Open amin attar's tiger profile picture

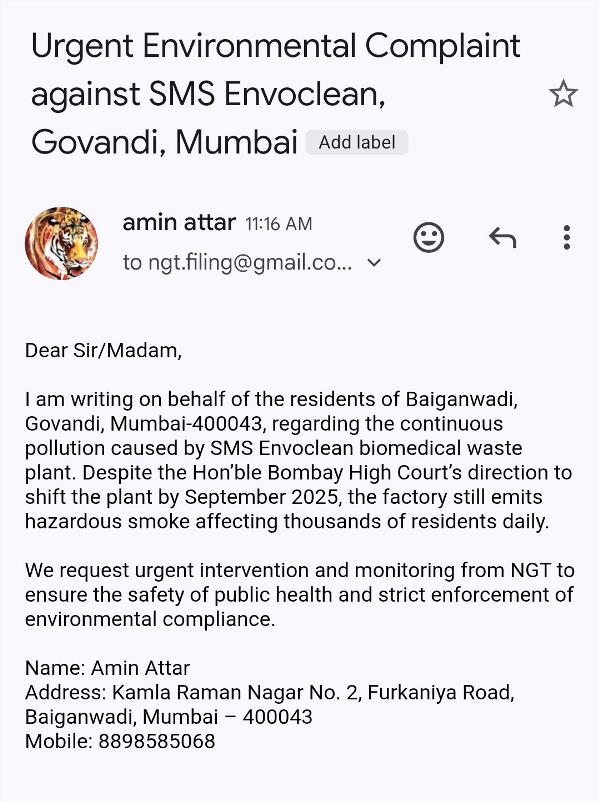pos(61,243)
